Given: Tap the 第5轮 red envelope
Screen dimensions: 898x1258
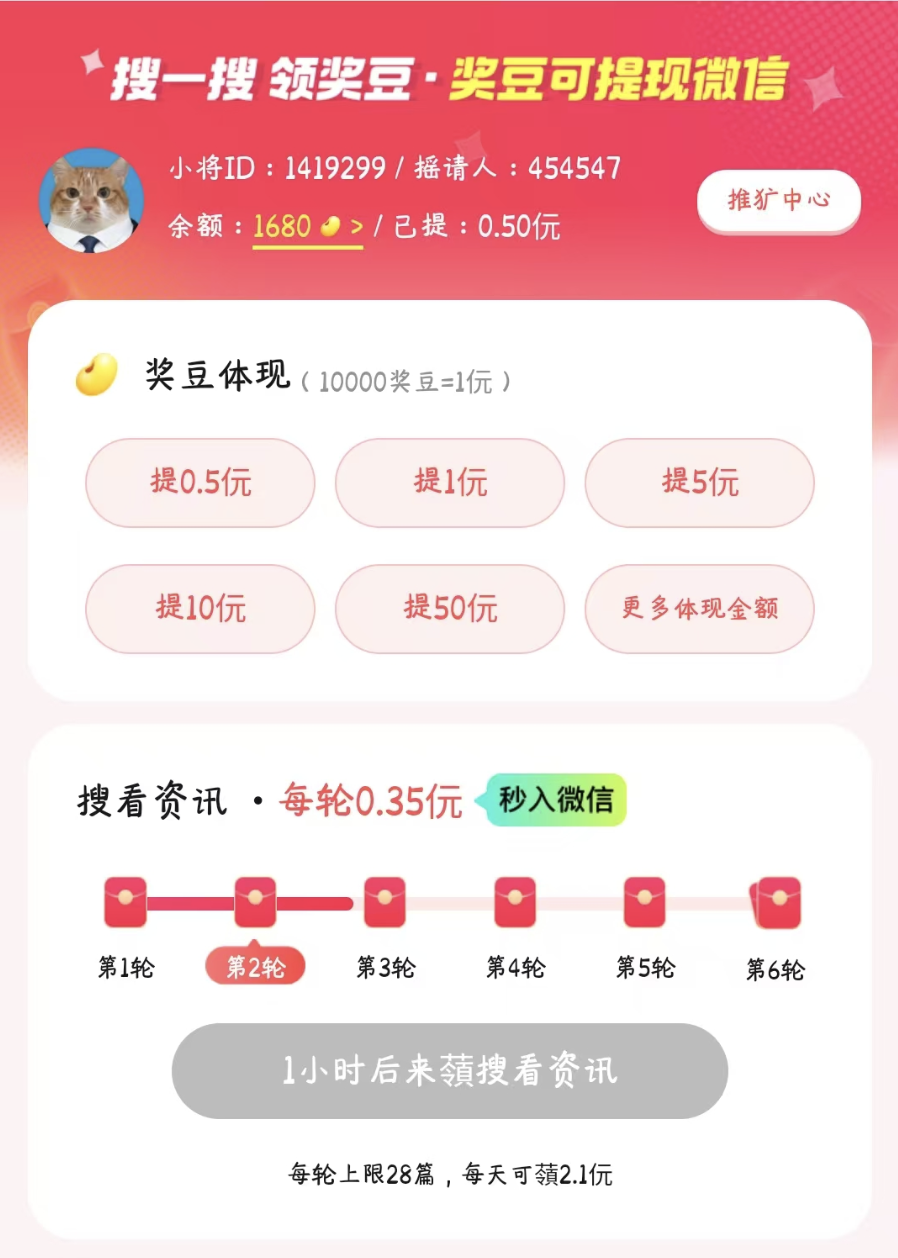Looking at the screenshot, I should pyautogui.click(x=645, y=902).
